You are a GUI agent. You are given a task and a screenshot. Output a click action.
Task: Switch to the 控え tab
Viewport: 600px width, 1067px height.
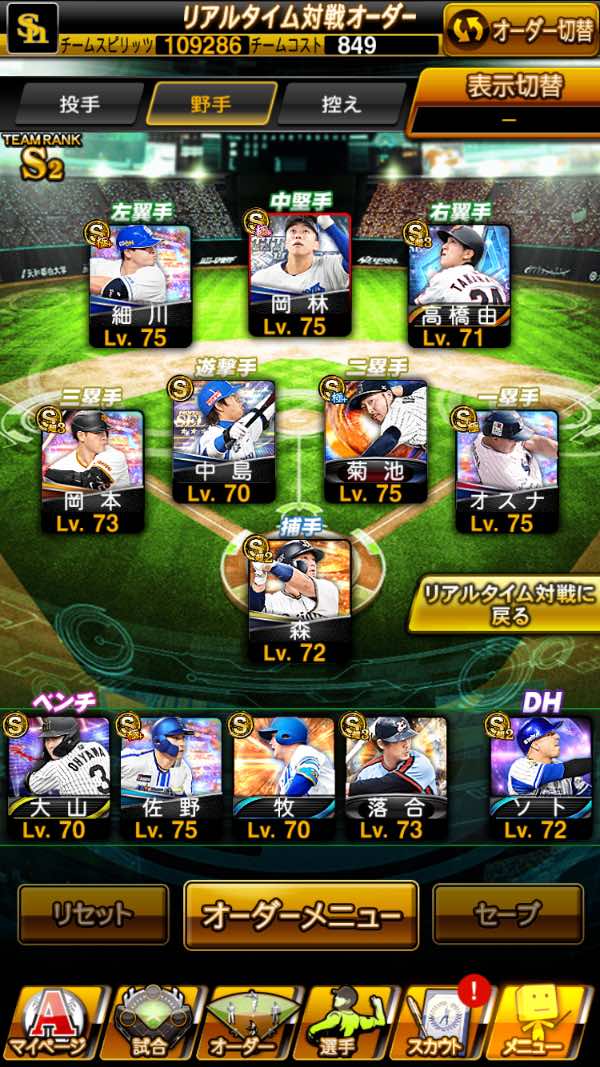341,104
